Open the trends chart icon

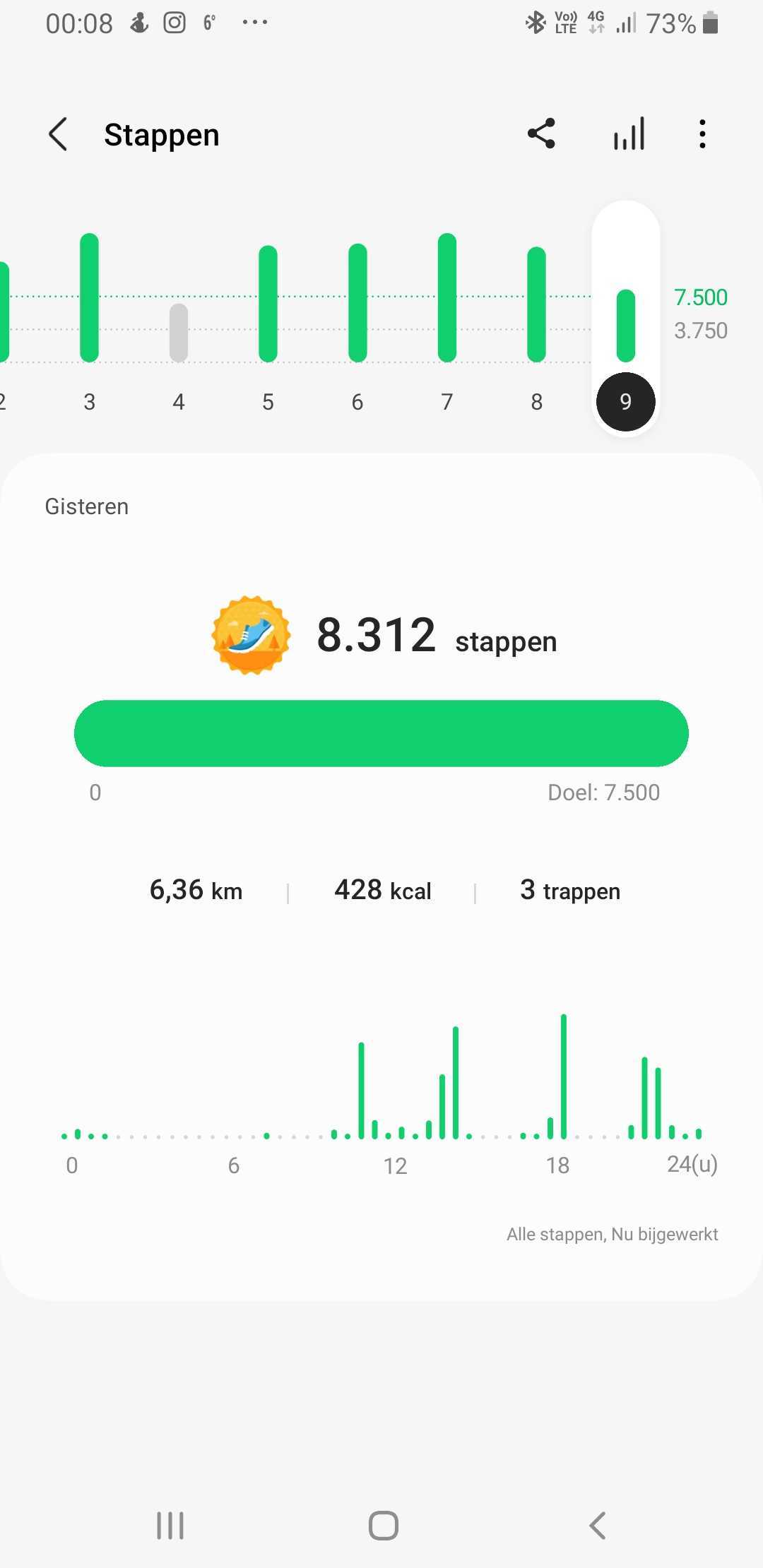coord(629,133)
